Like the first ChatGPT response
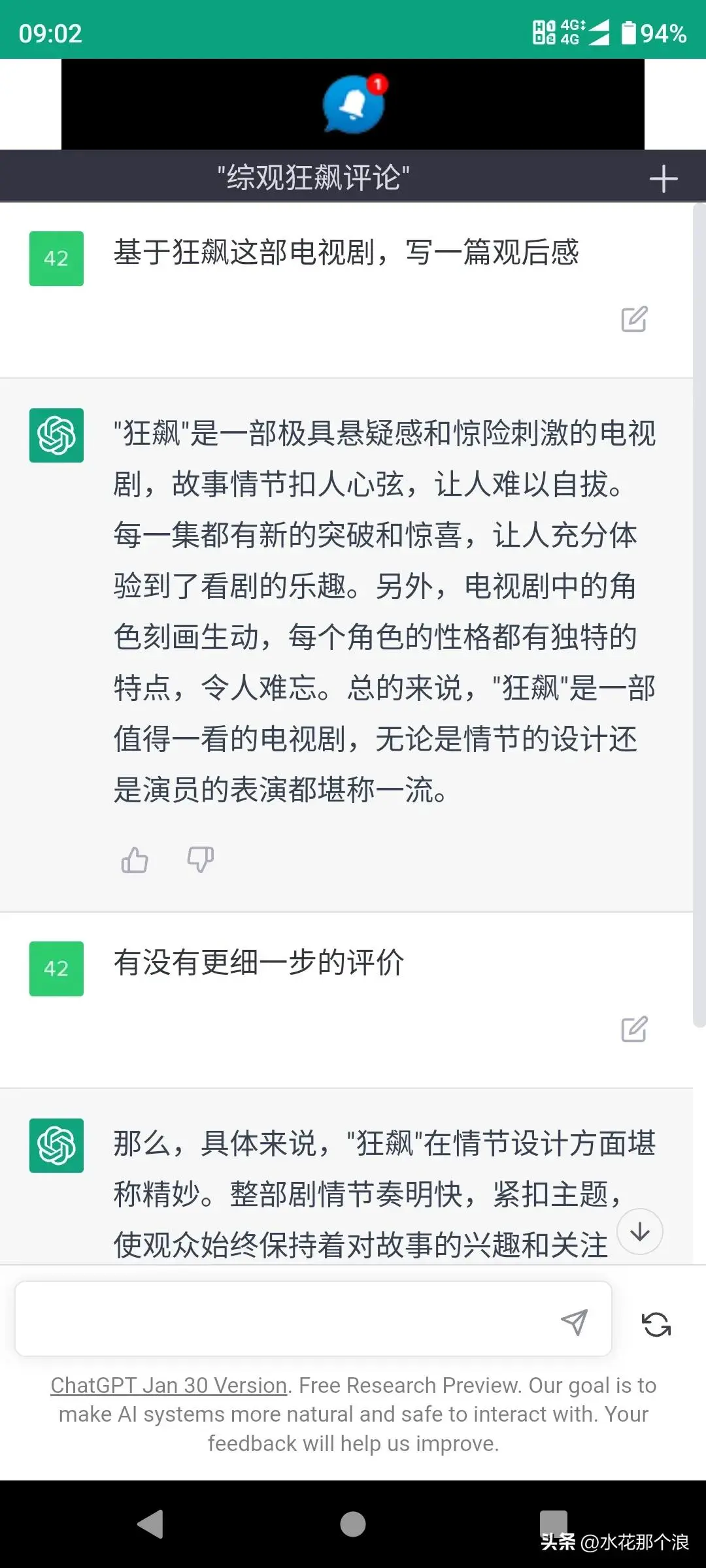The width and height of the screenshot is (706, 1568). (x=135, y=860)
